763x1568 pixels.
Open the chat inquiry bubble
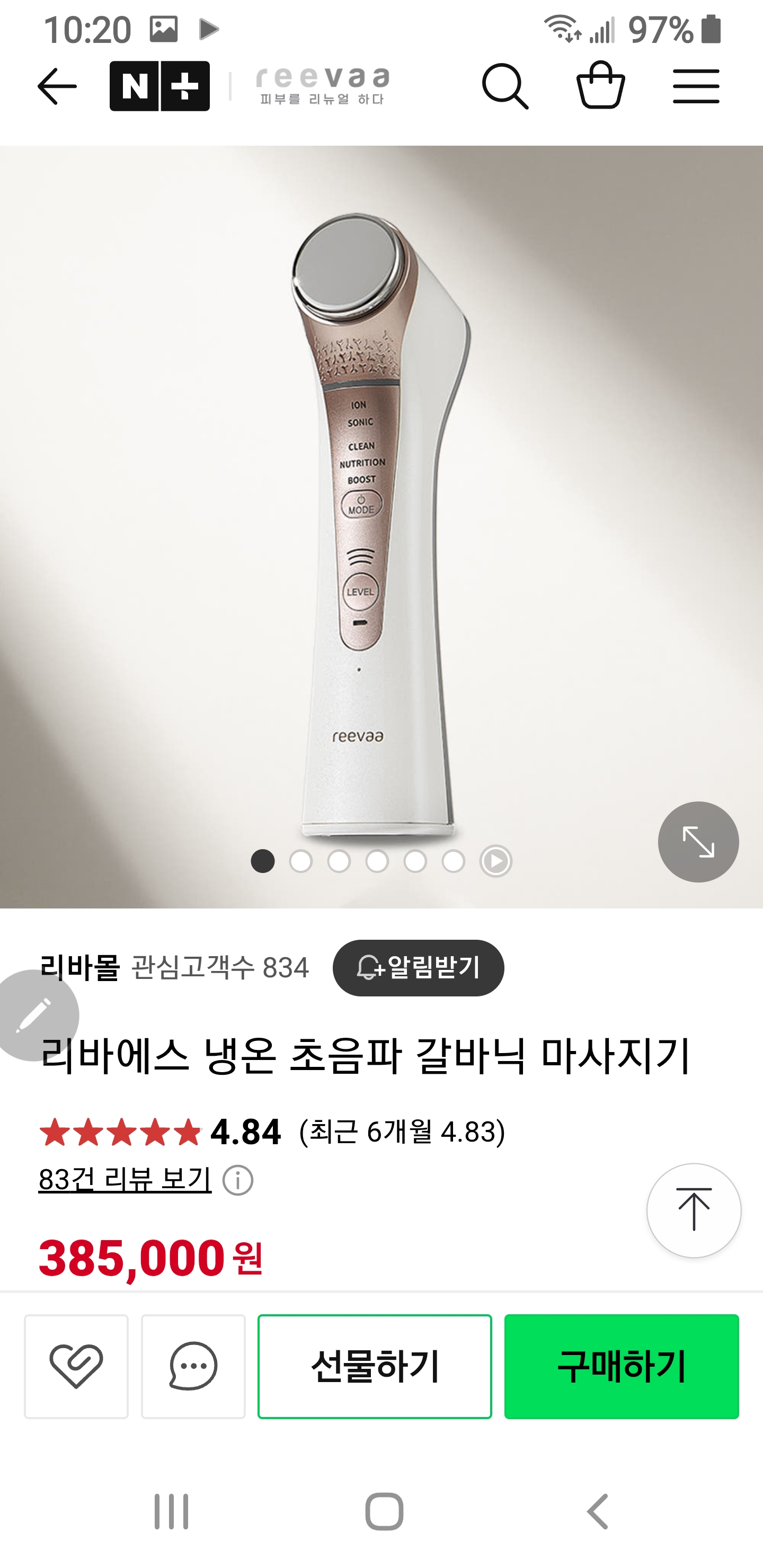193,1367
